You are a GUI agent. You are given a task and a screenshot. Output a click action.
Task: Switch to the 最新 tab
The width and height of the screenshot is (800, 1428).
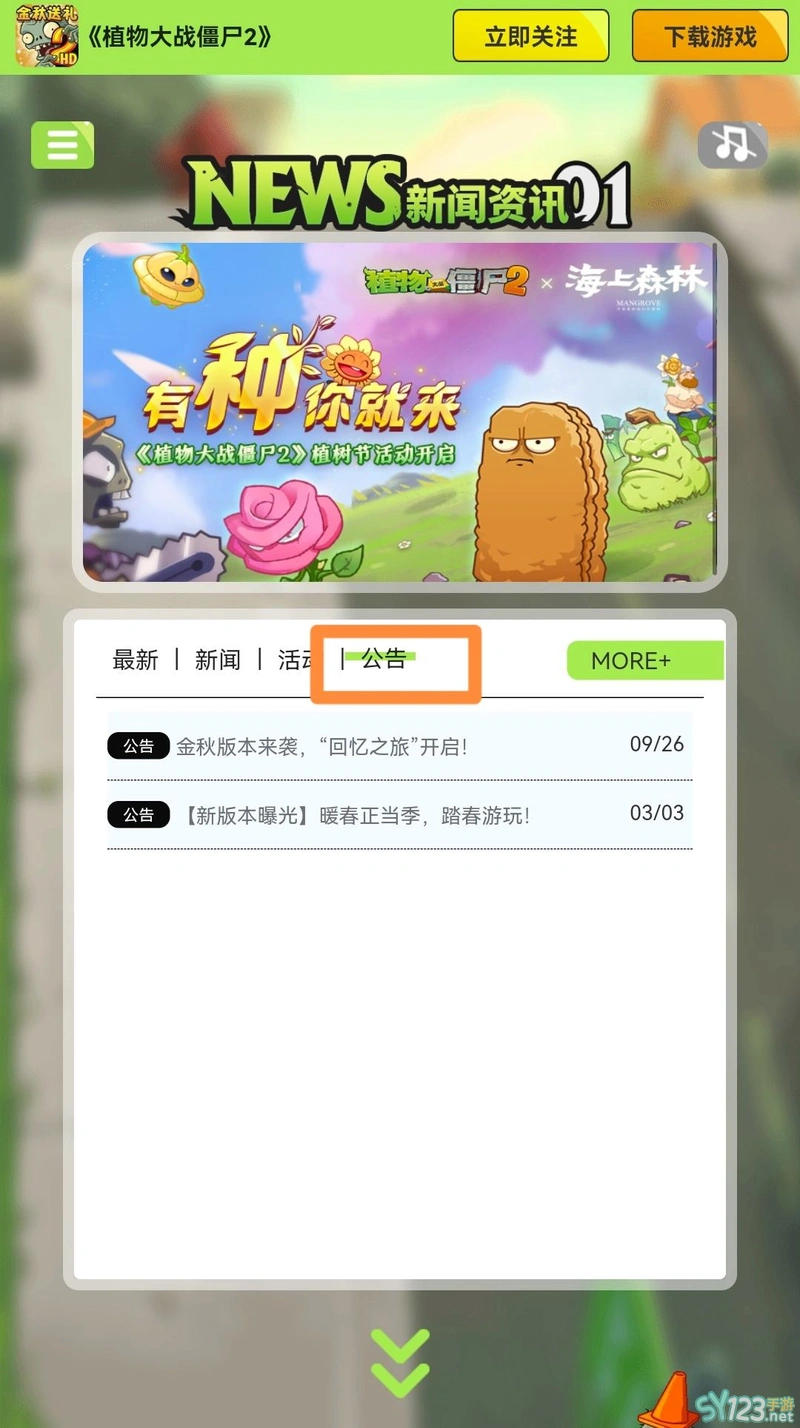click(x=136, y=660)
